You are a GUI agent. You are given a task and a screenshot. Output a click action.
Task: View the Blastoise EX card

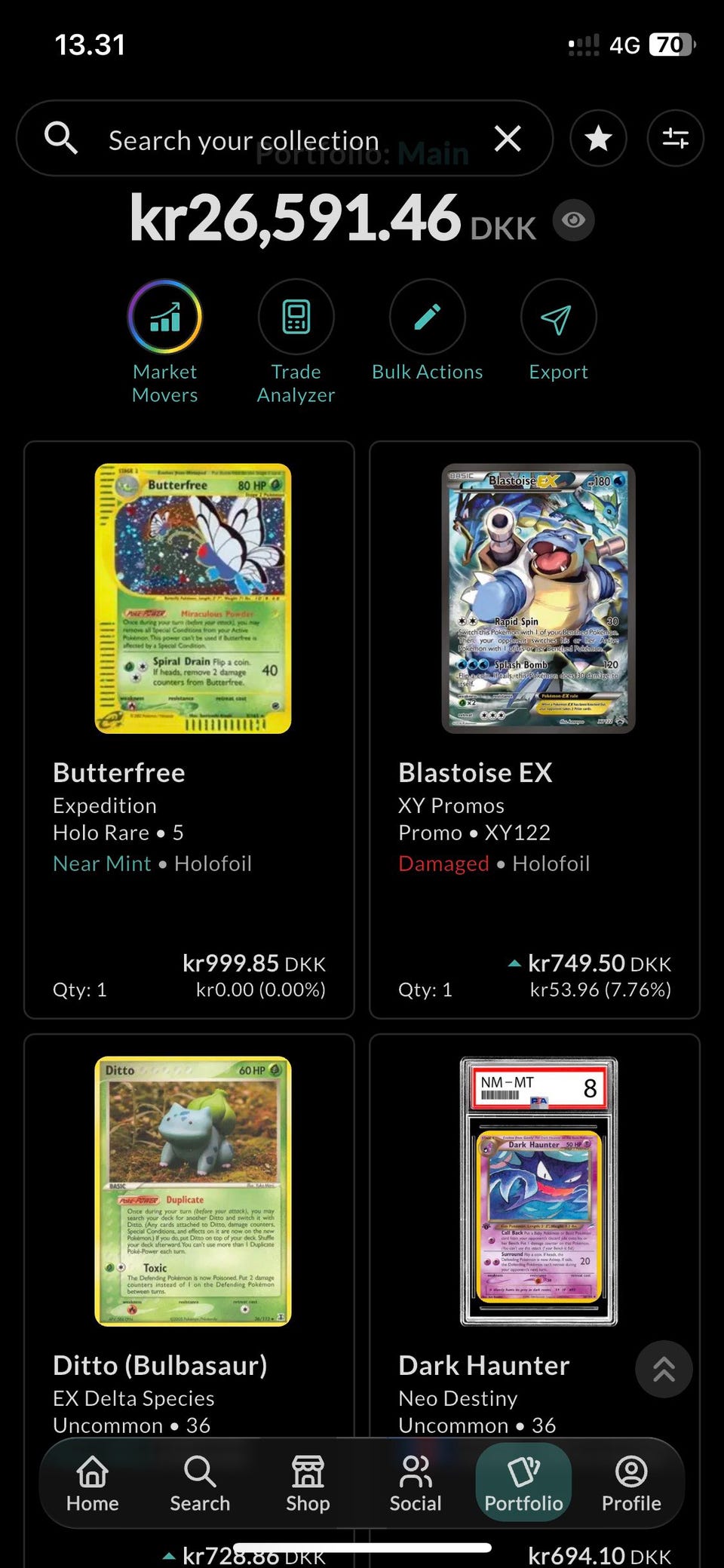535,730
